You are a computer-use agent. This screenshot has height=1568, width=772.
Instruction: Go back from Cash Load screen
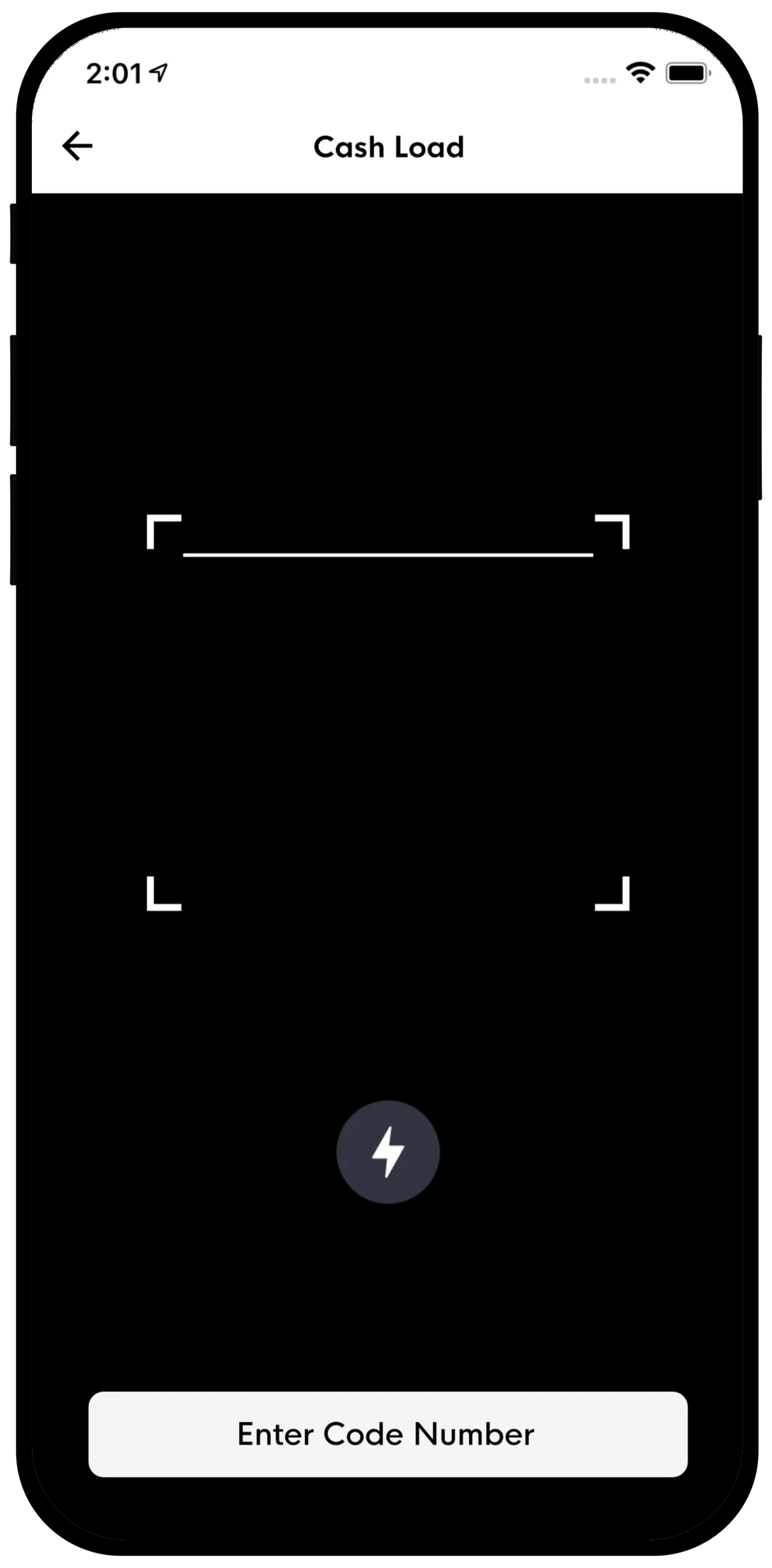pyautogui.click(x=77, y=146)
